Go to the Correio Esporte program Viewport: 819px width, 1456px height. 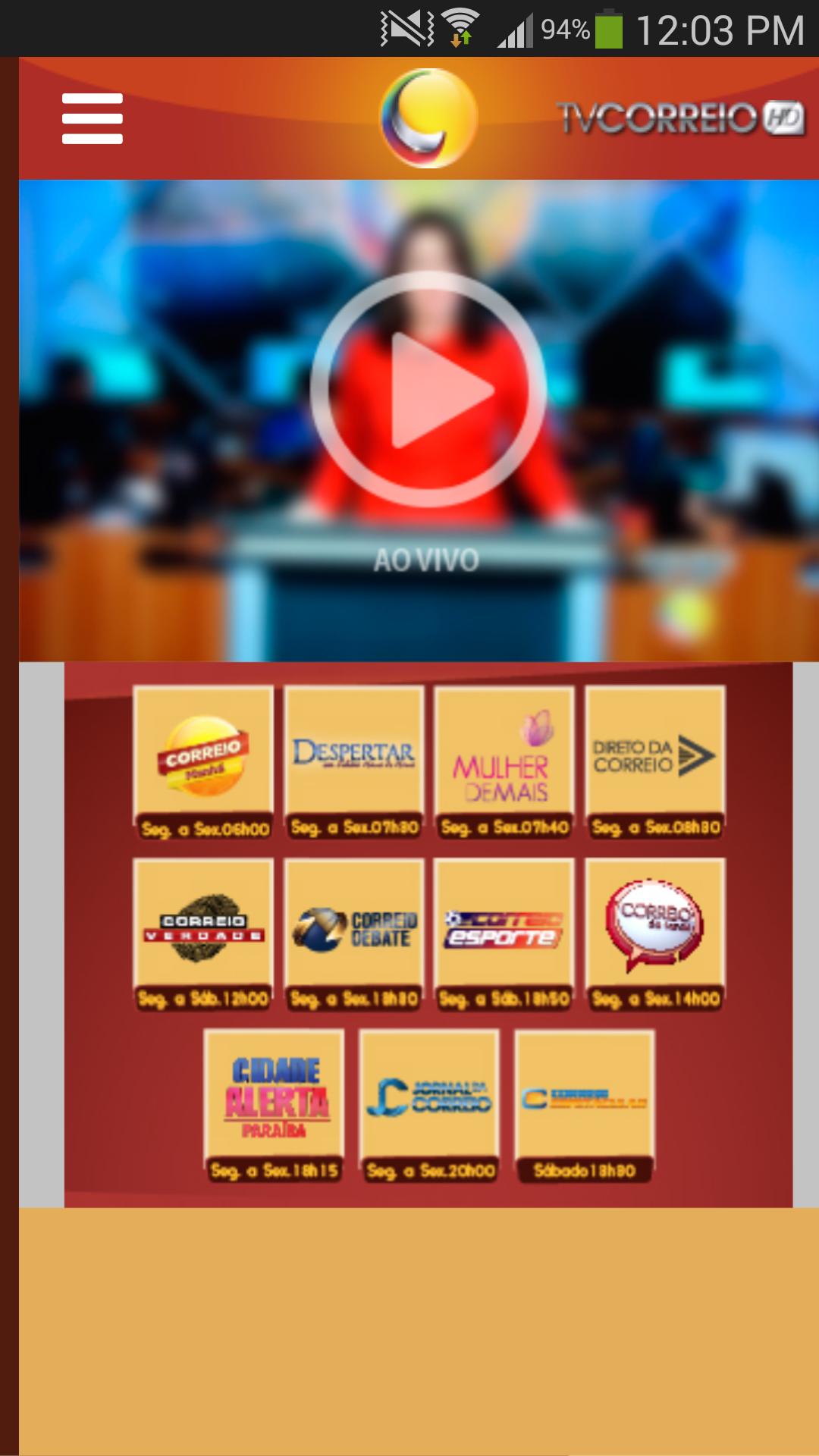(504, 934)
